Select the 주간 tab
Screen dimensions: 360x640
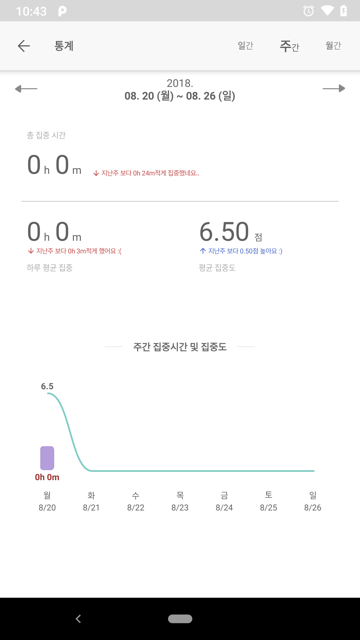289,46
